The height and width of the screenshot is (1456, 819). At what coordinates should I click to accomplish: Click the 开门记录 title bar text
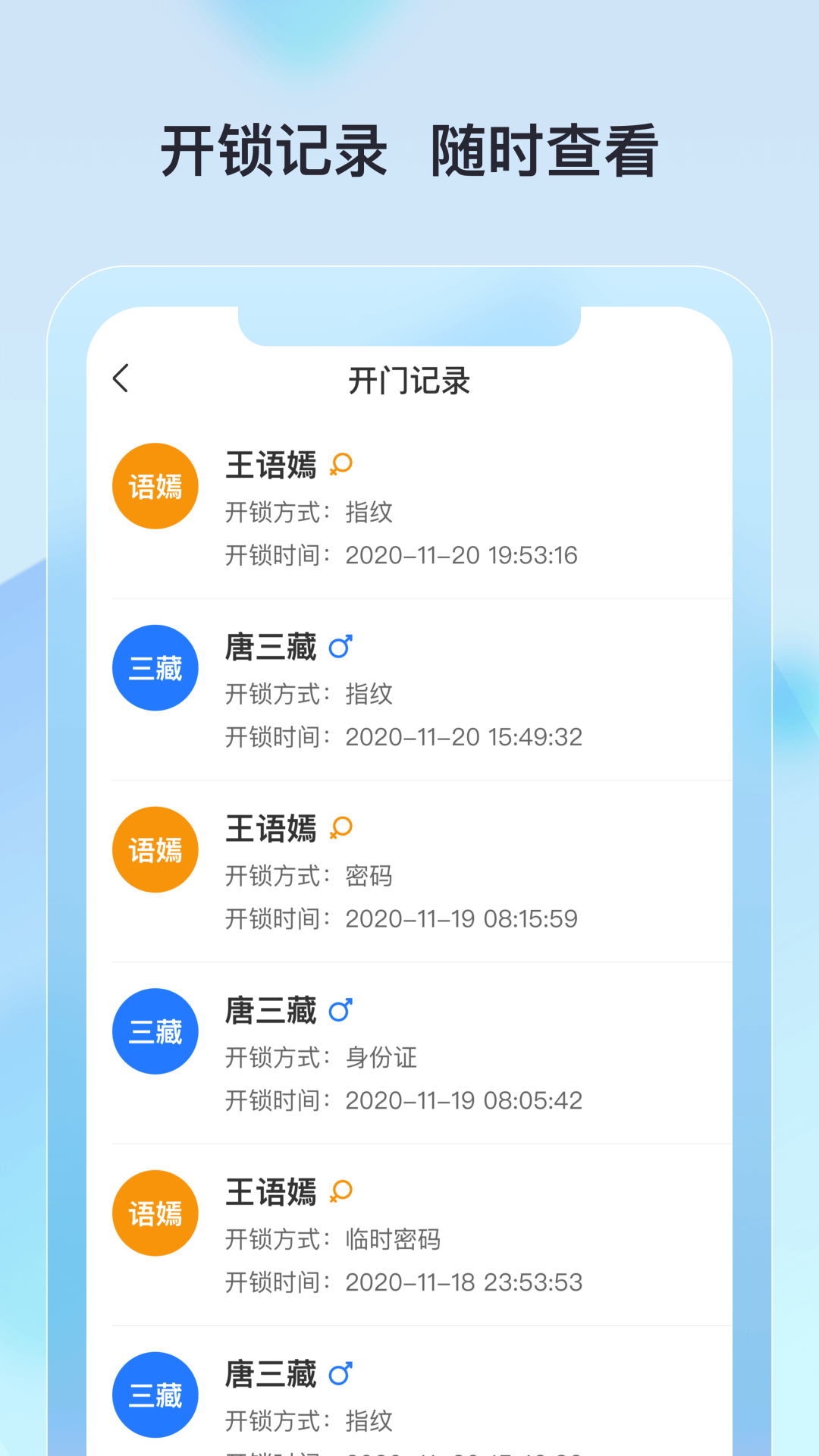409,379
